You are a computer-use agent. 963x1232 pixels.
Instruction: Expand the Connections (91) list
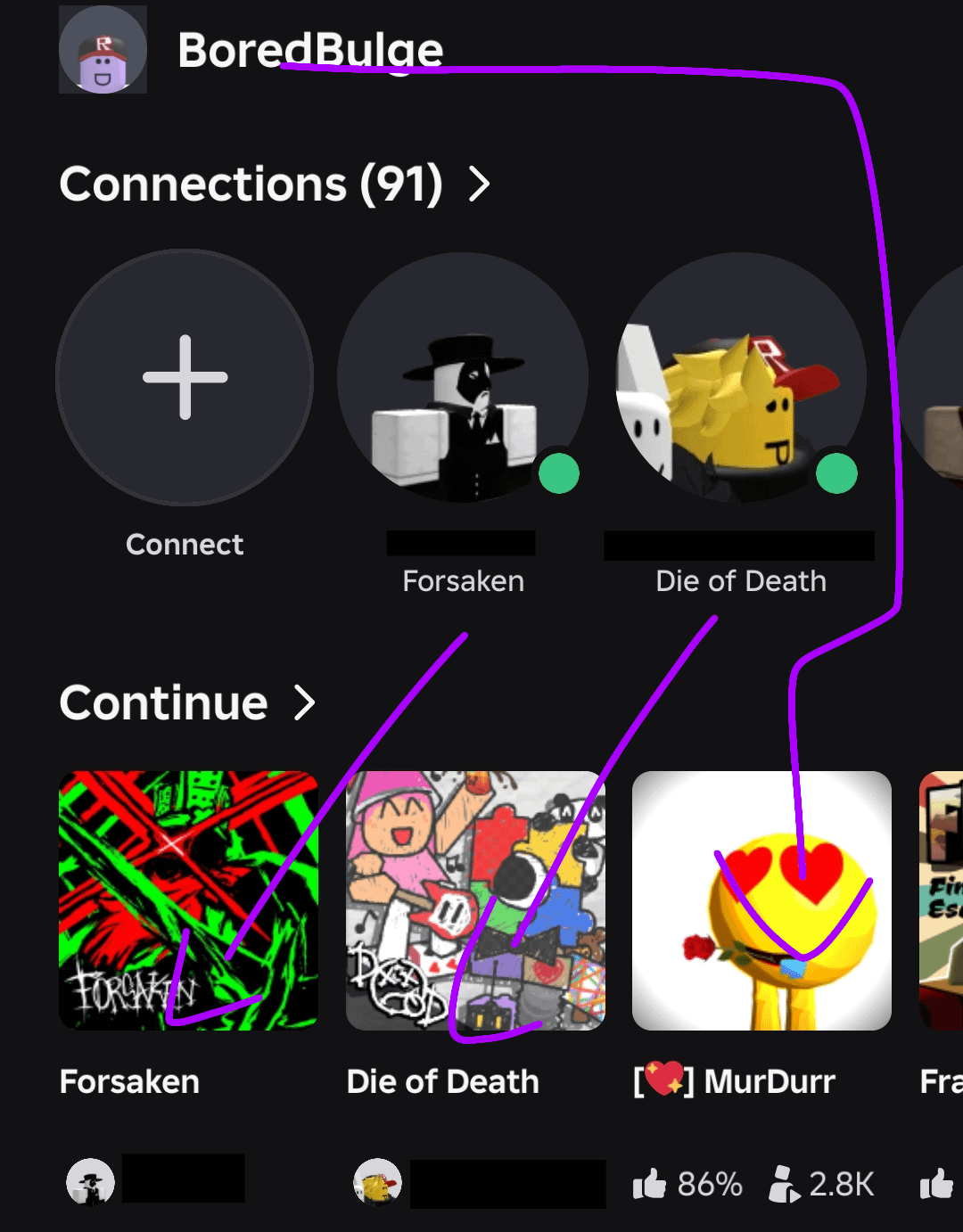click(480, 185)
